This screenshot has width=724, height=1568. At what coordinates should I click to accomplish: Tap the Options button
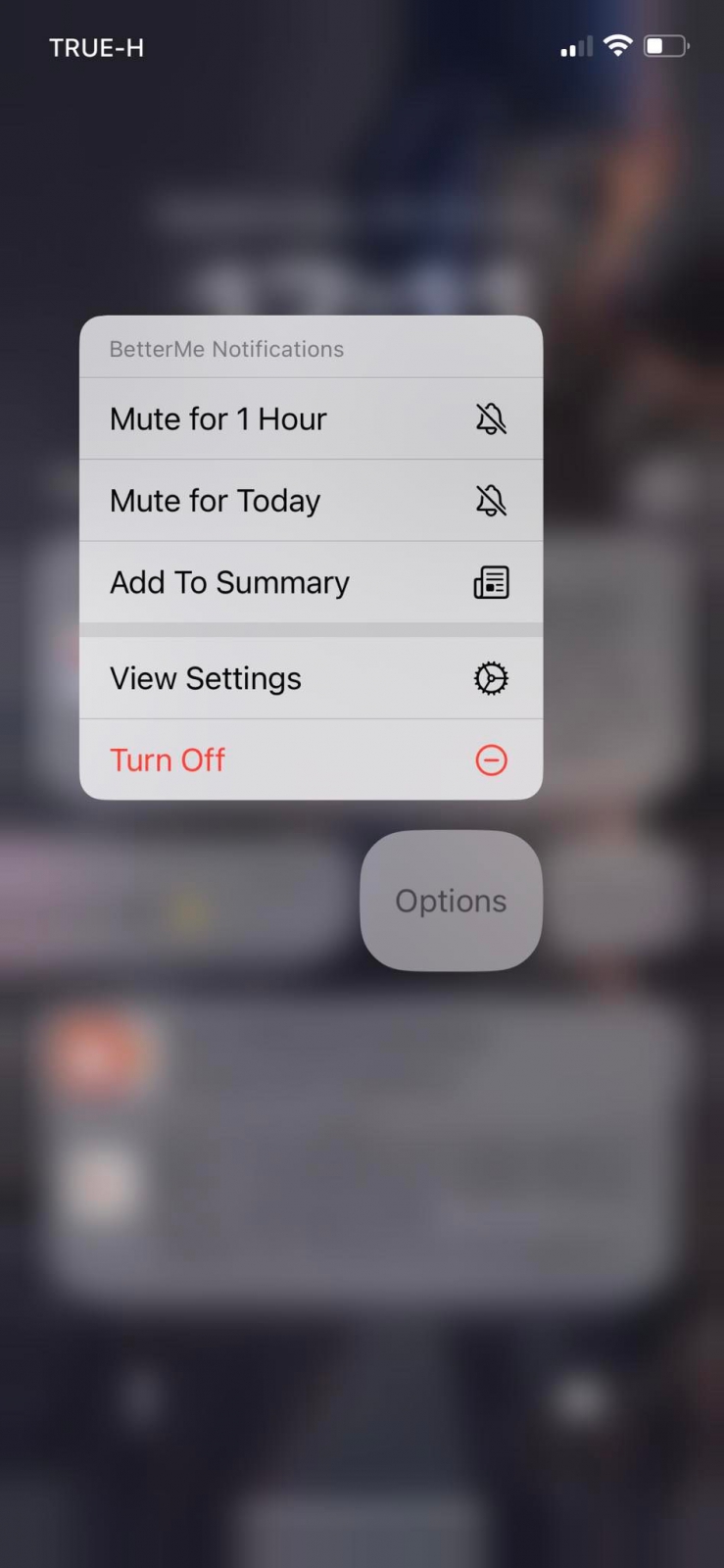coord(451,901)
